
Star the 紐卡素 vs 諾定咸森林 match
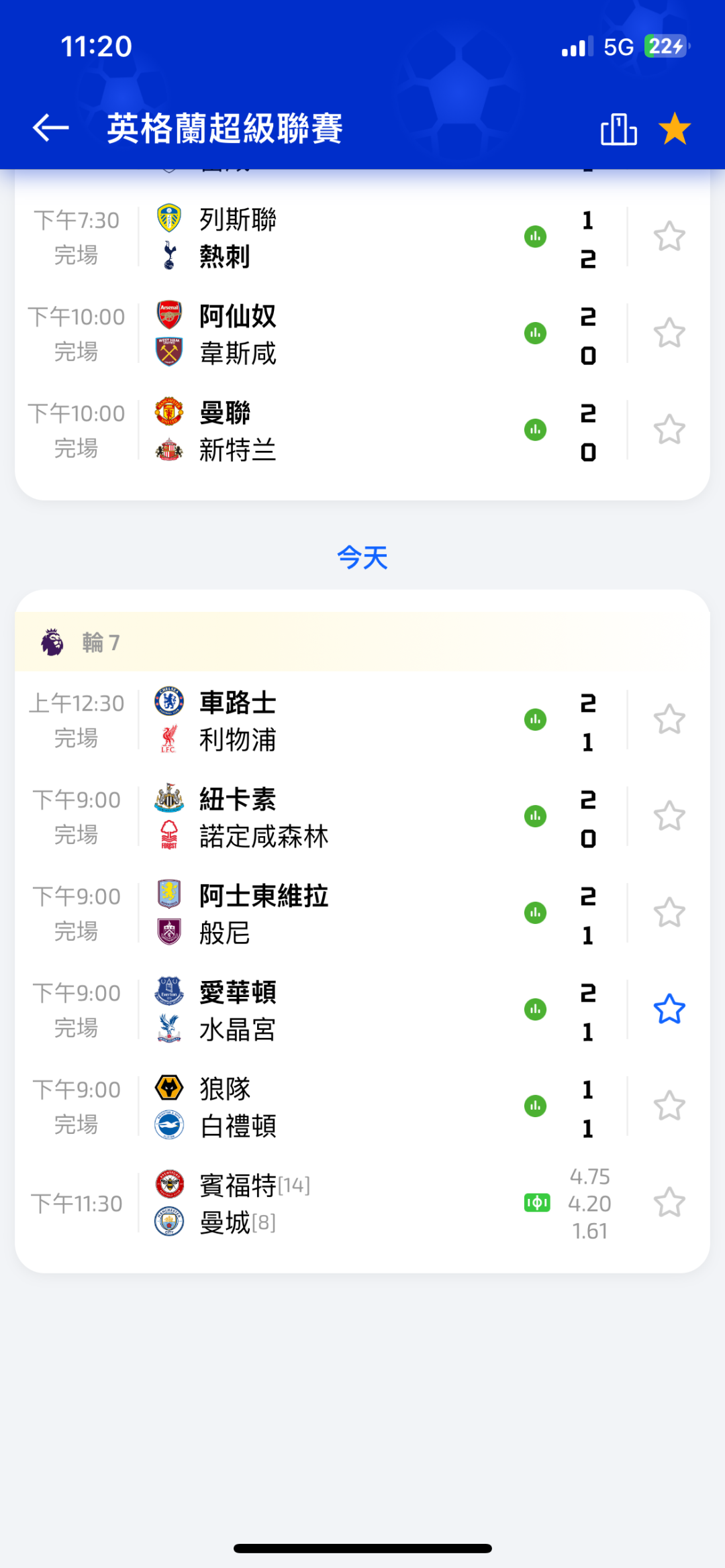pos(669,817)
